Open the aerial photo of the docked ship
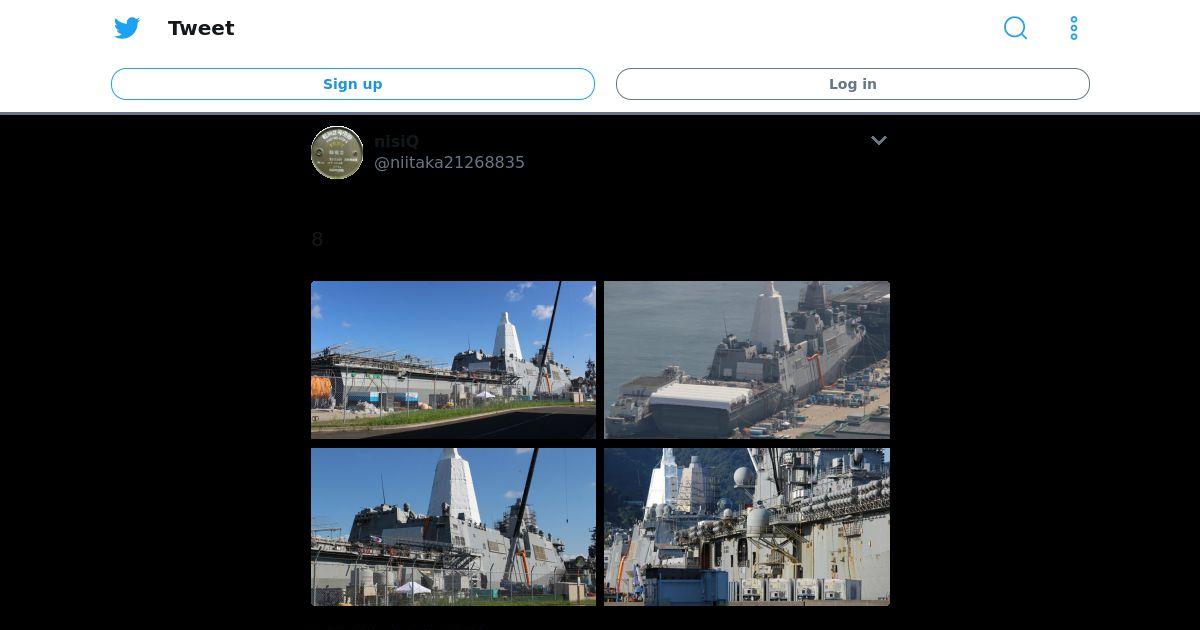This screenshot has height=630, width=1200. pyautogui.click(x=746, y=360)
